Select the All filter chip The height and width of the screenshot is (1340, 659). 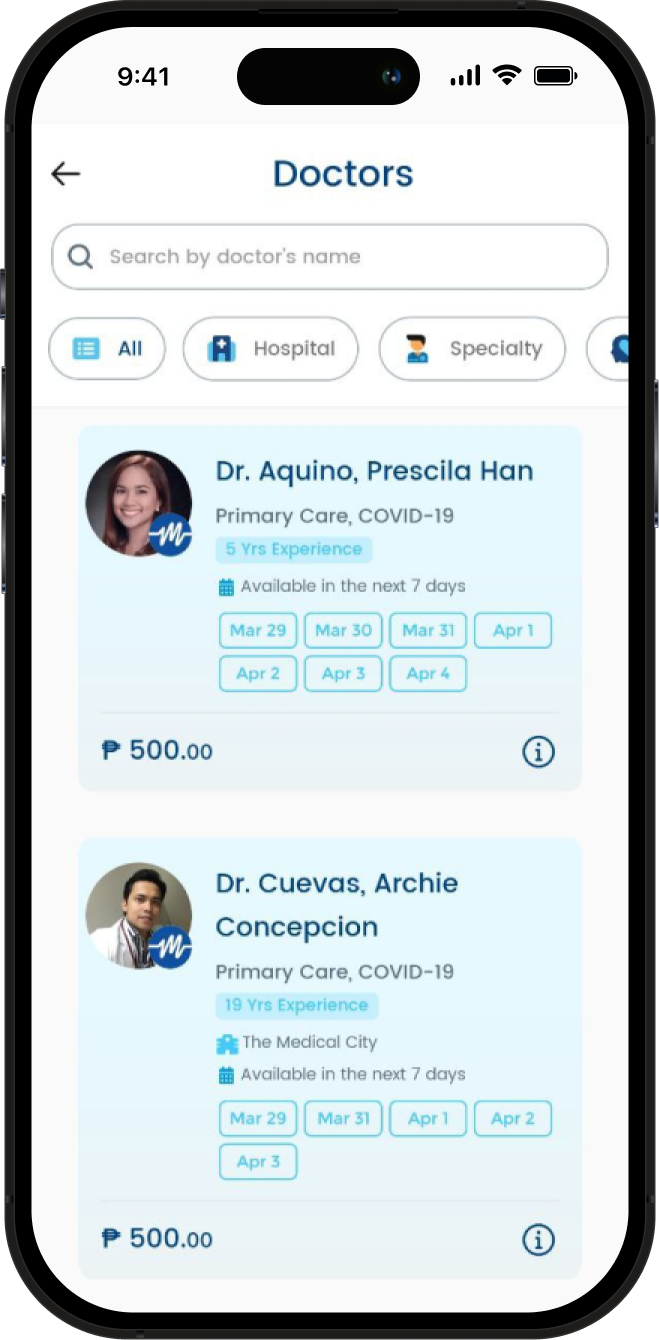pyautogui.click(x=107, y=349)
